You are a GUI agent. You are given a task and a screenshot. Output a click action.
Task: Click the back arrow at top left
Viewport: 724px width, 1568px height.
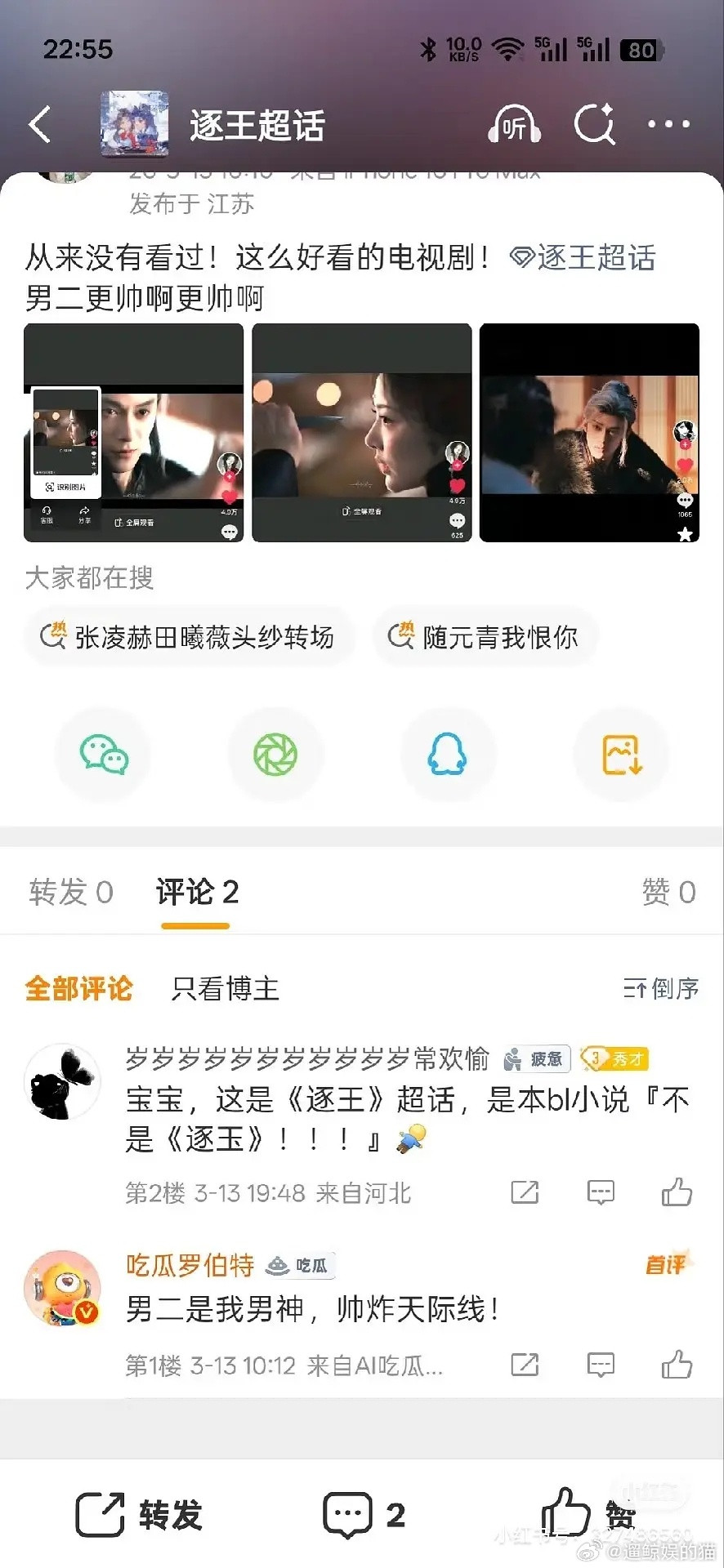(39, 124)
